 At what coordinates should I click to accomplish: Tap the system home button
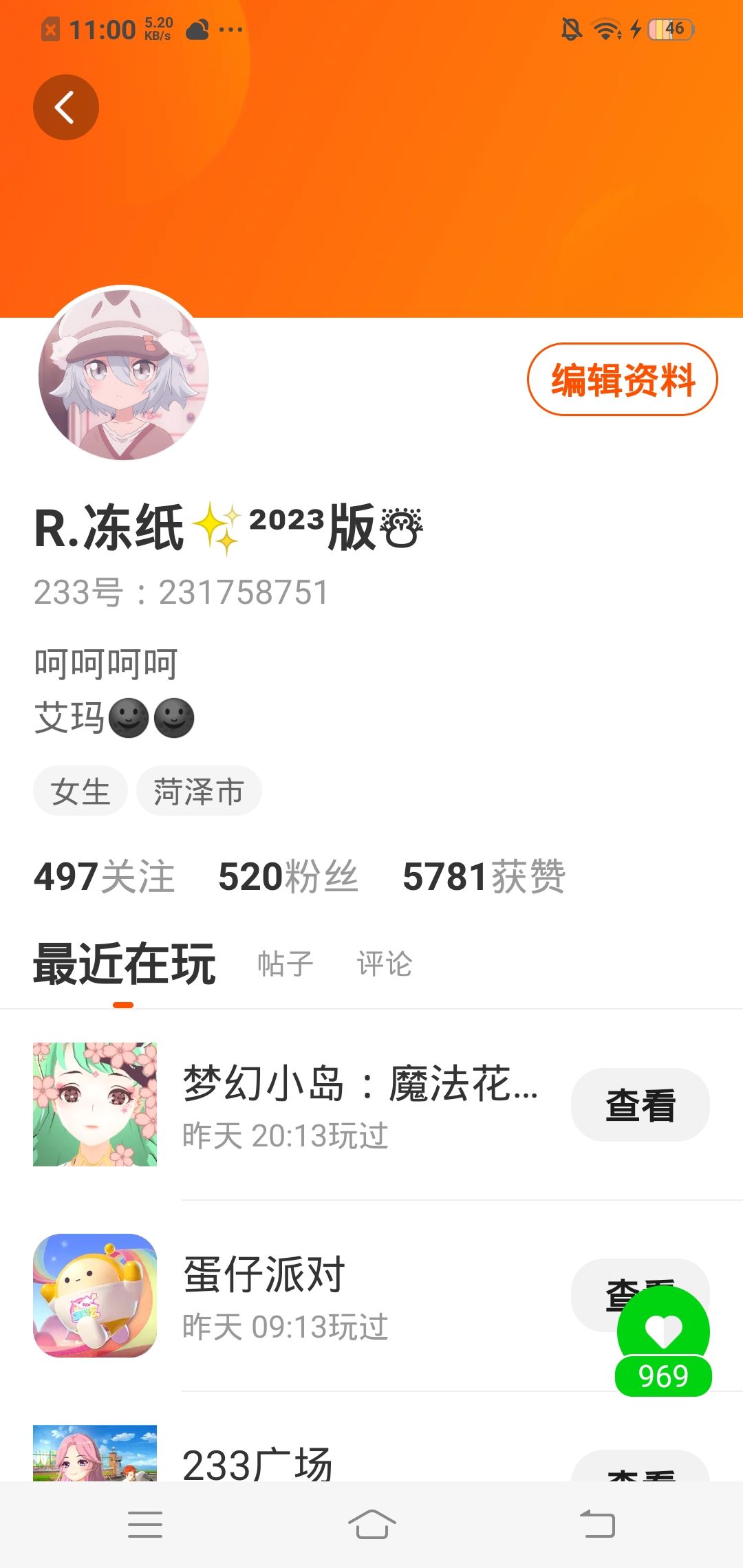point(371,1525)
